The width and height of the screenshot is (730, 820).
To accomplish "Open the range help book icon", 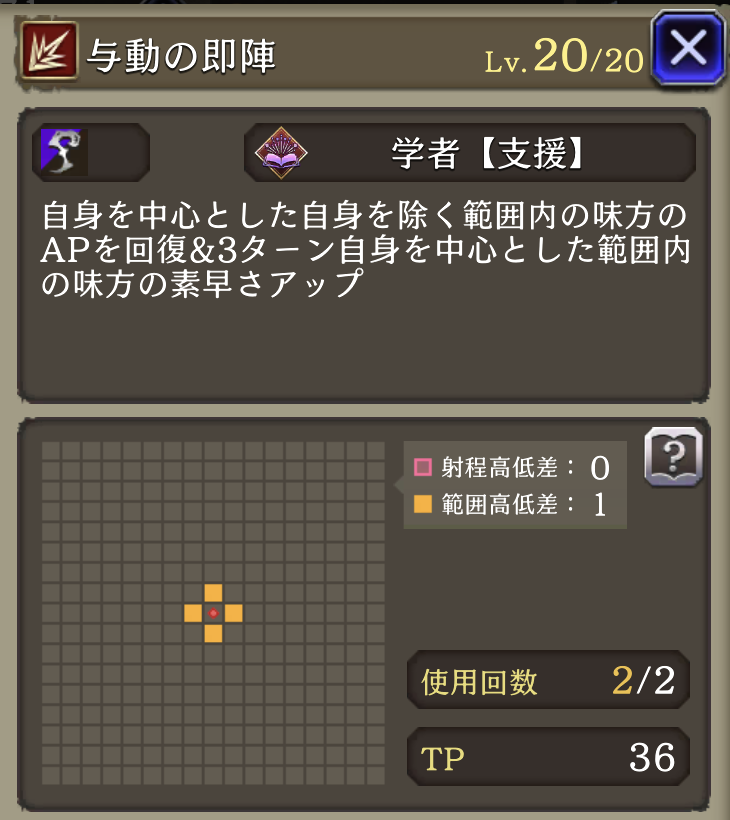I will (x=673, y=458).
